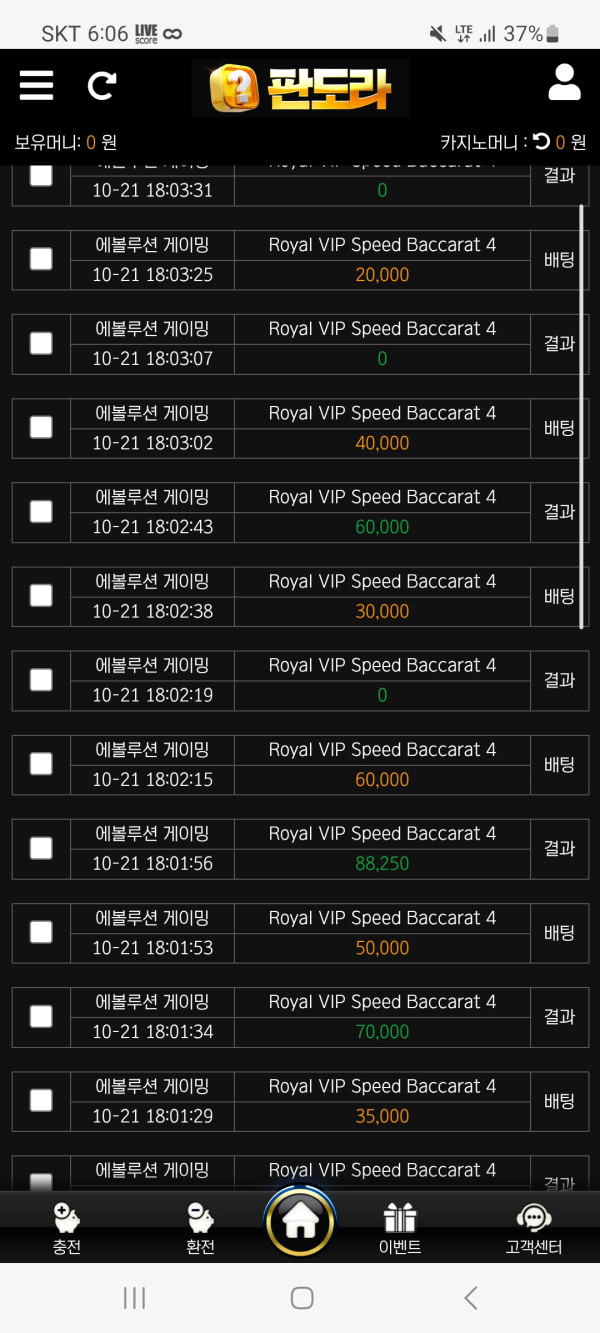Open the hamburger menu

pyautogui.click(x=36, y=86)
